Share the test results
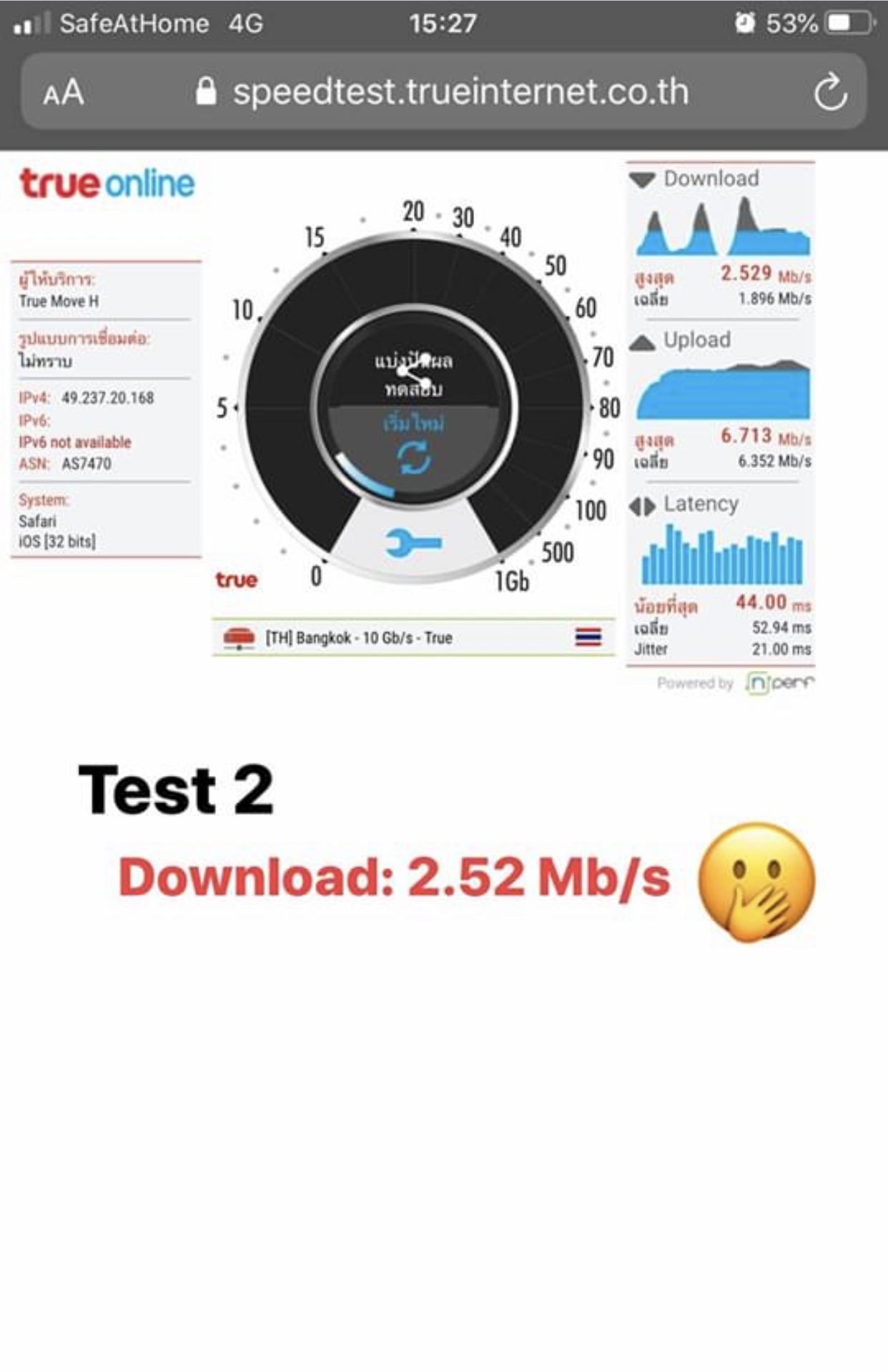888x1372 pixels. (414, 374)
